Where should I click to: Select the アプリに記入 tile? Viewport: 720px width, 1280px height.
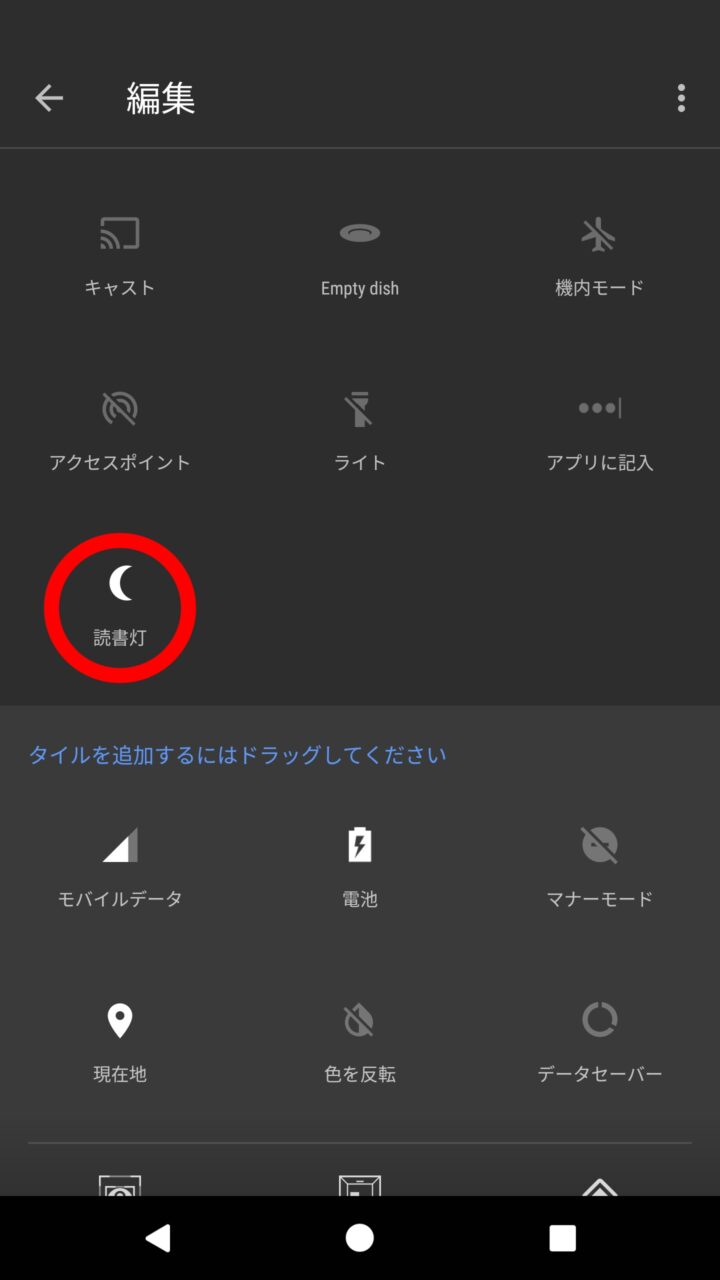tap(599, 432)
